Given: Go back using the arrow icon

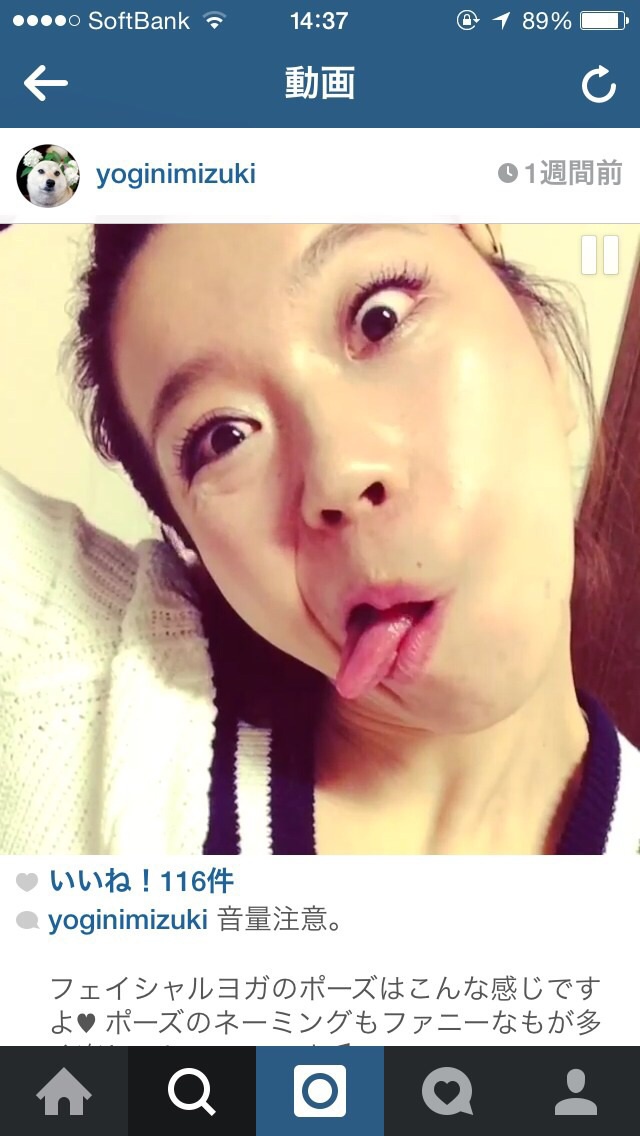Looking at the screenshot, I should tap(45, 84).
